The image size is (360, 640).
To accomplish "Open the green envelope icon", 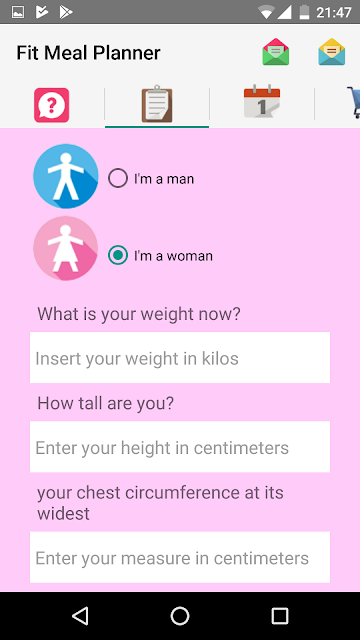I will (276, 52).
